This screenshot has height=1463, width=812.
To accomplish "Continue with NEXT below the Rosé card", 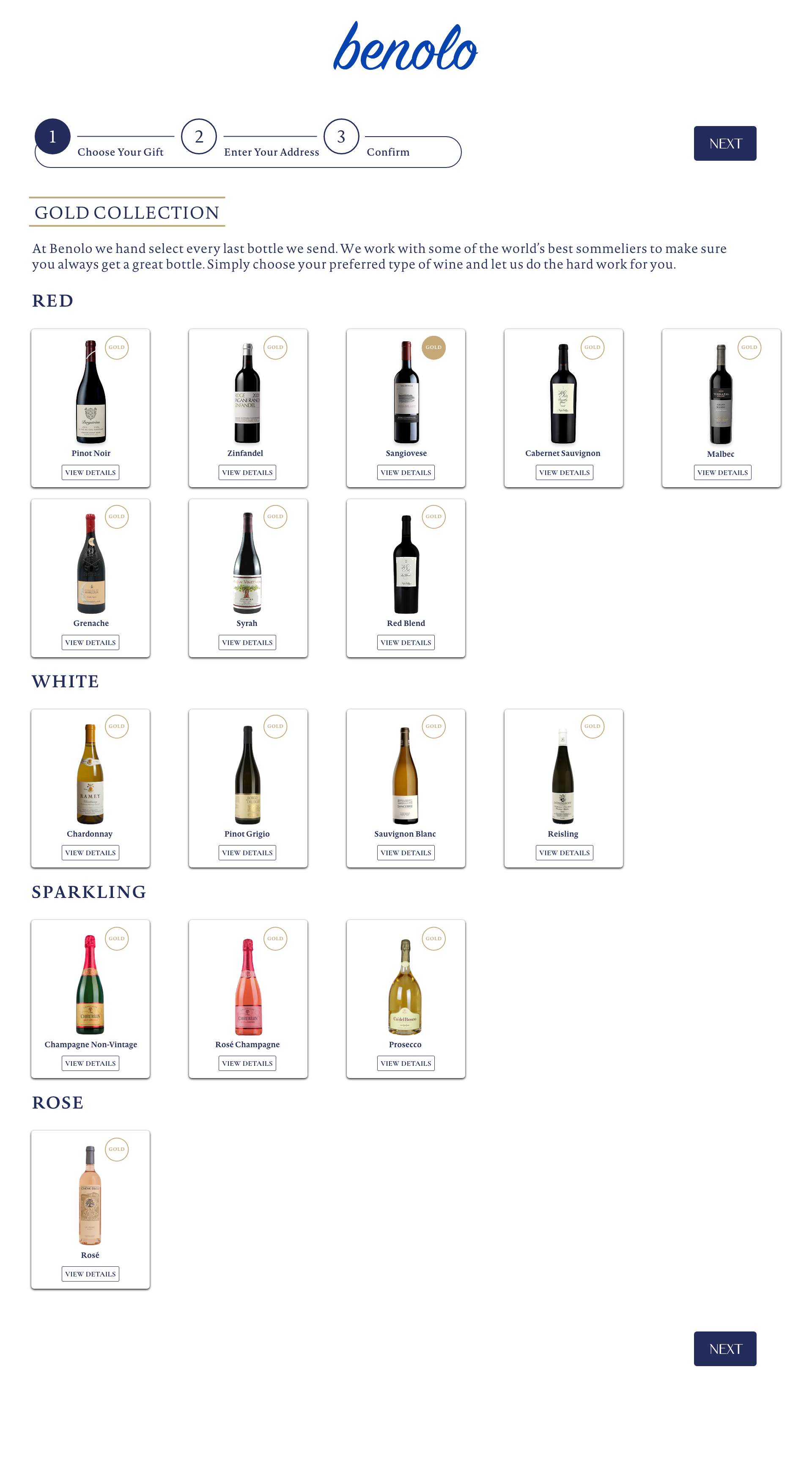I will [724, 1349].
